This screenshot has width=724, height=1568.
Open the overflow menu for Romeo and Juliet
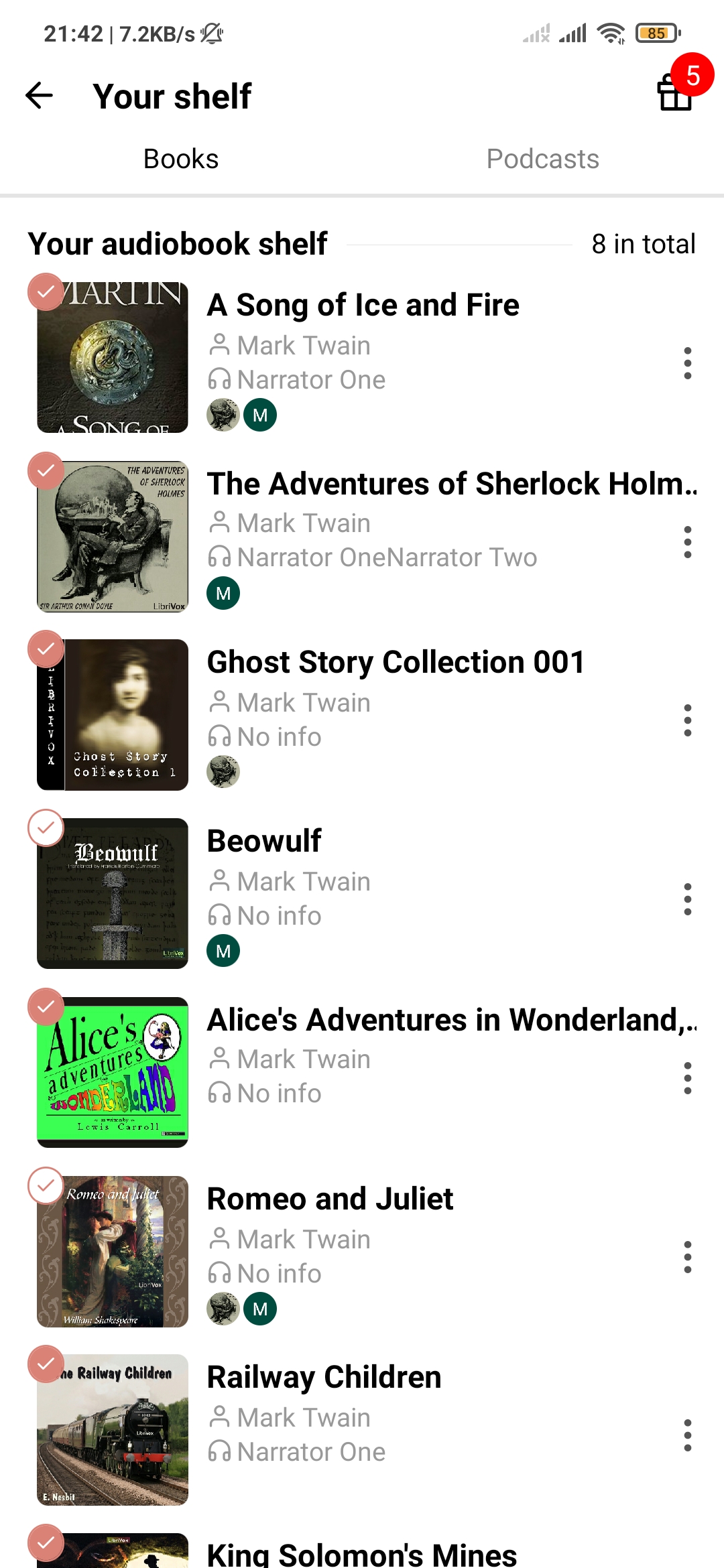tap(687, 1257)
